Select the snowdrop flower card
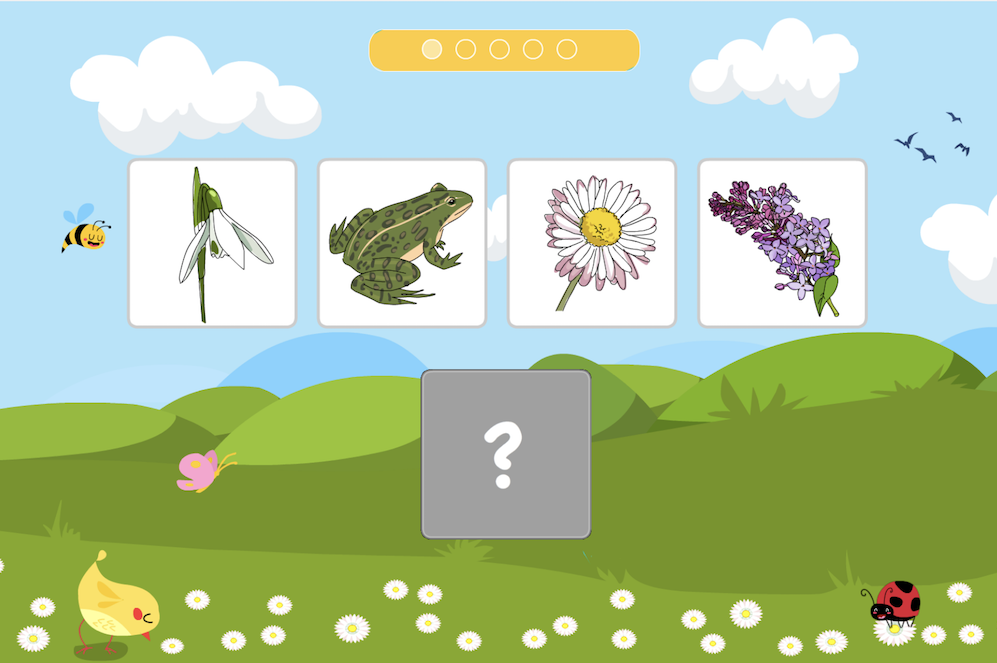The height and width of the screenshot is (663, 997). click(212, 243)
